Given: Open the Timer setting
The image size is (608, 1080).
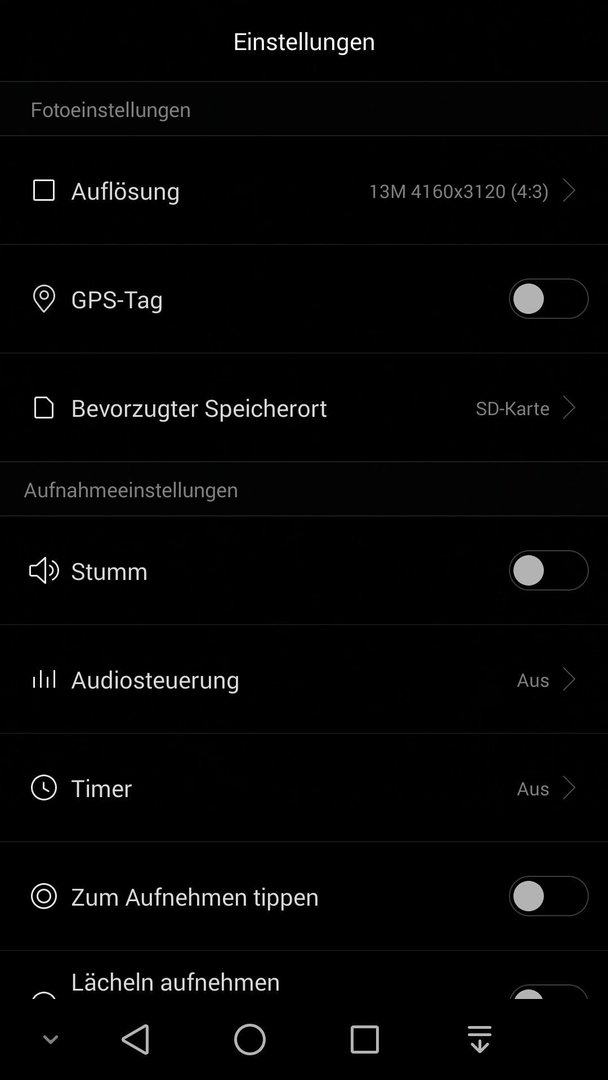Looking at the screenshot, I should pyautogui.click(x=304, y=788).
